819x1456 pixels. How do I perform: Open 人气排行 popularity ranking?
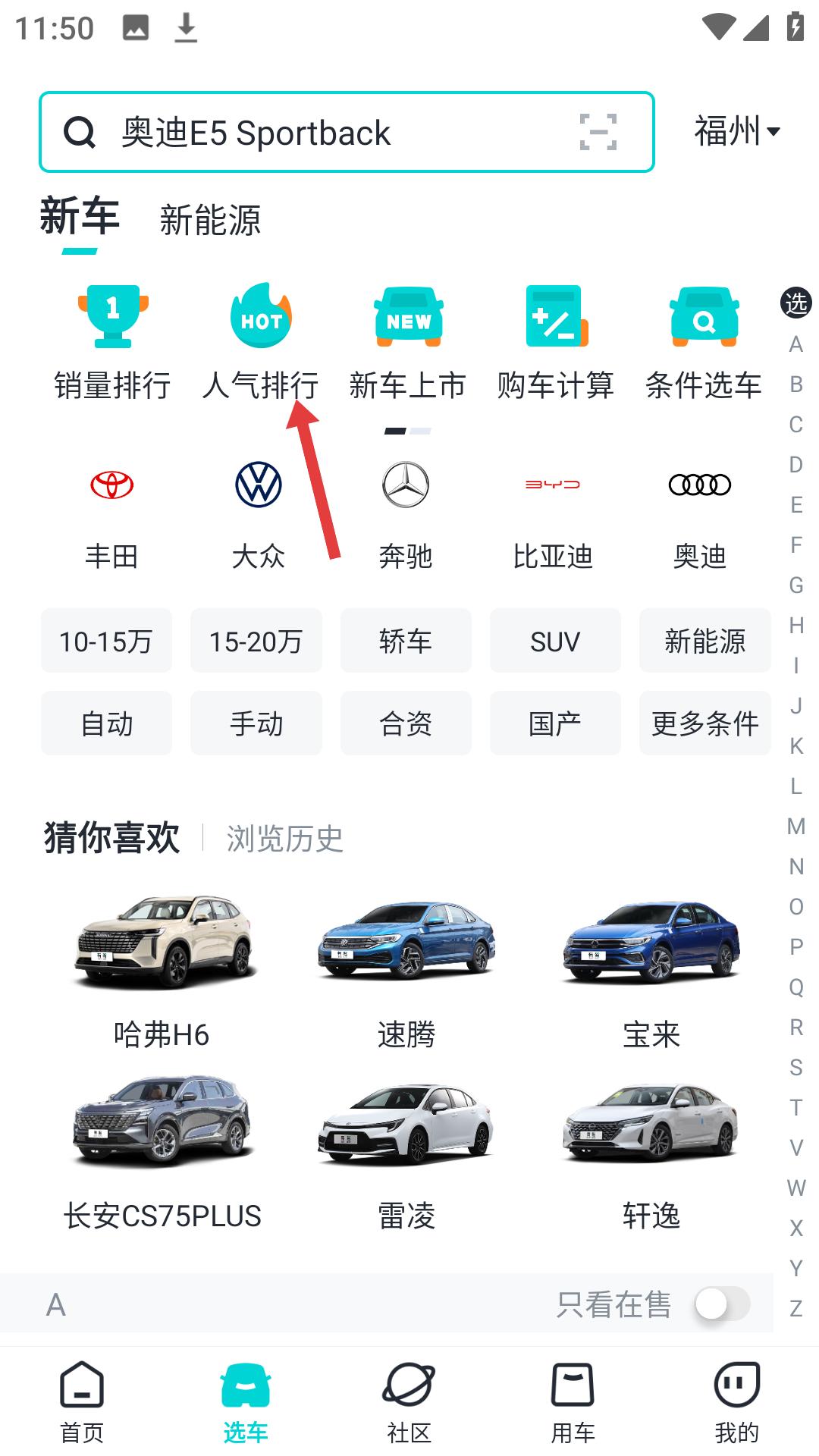click(260, 341)
